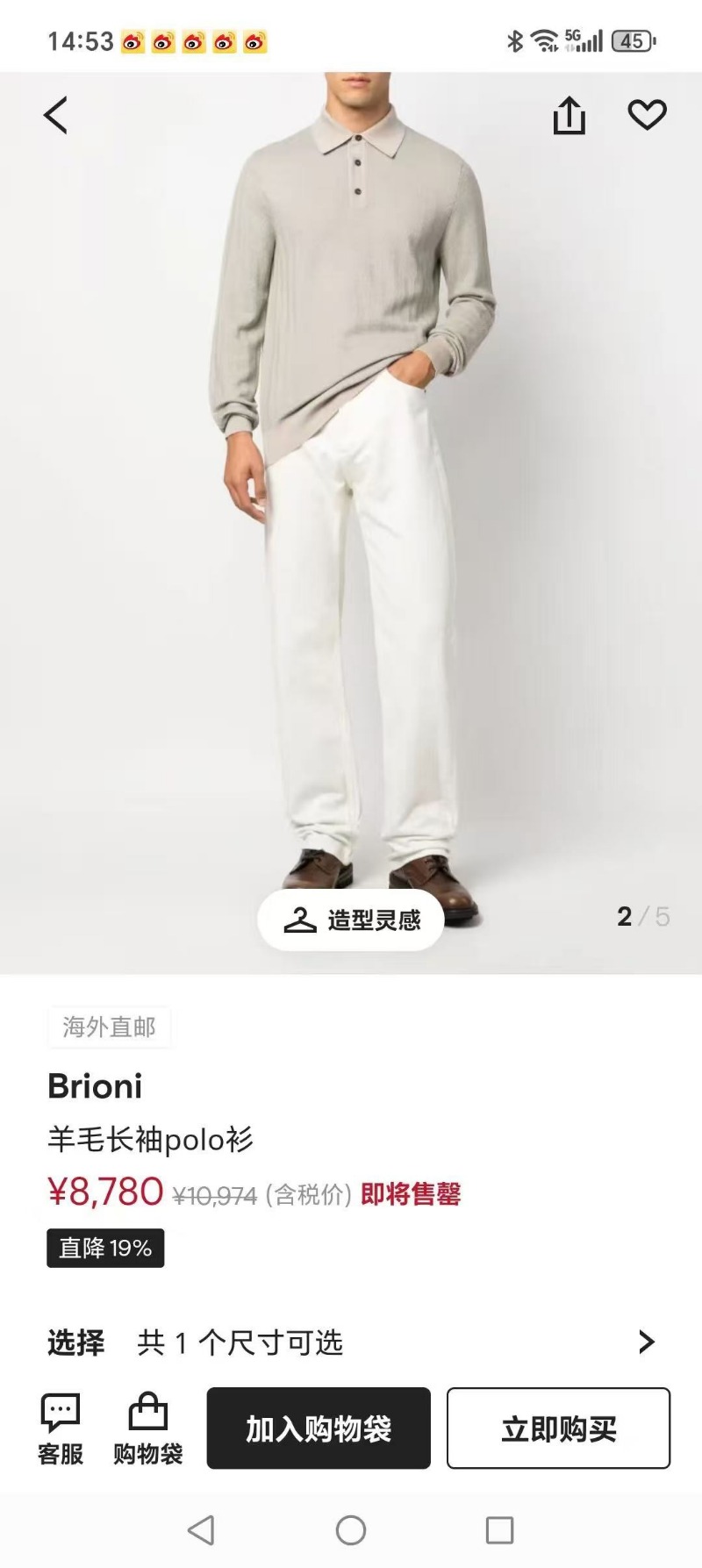The height and width of the screenshot is (1568, 702).
Task: Select 立即购买 to buy now
Action: pyautogui.click(x=558, y=1428)
